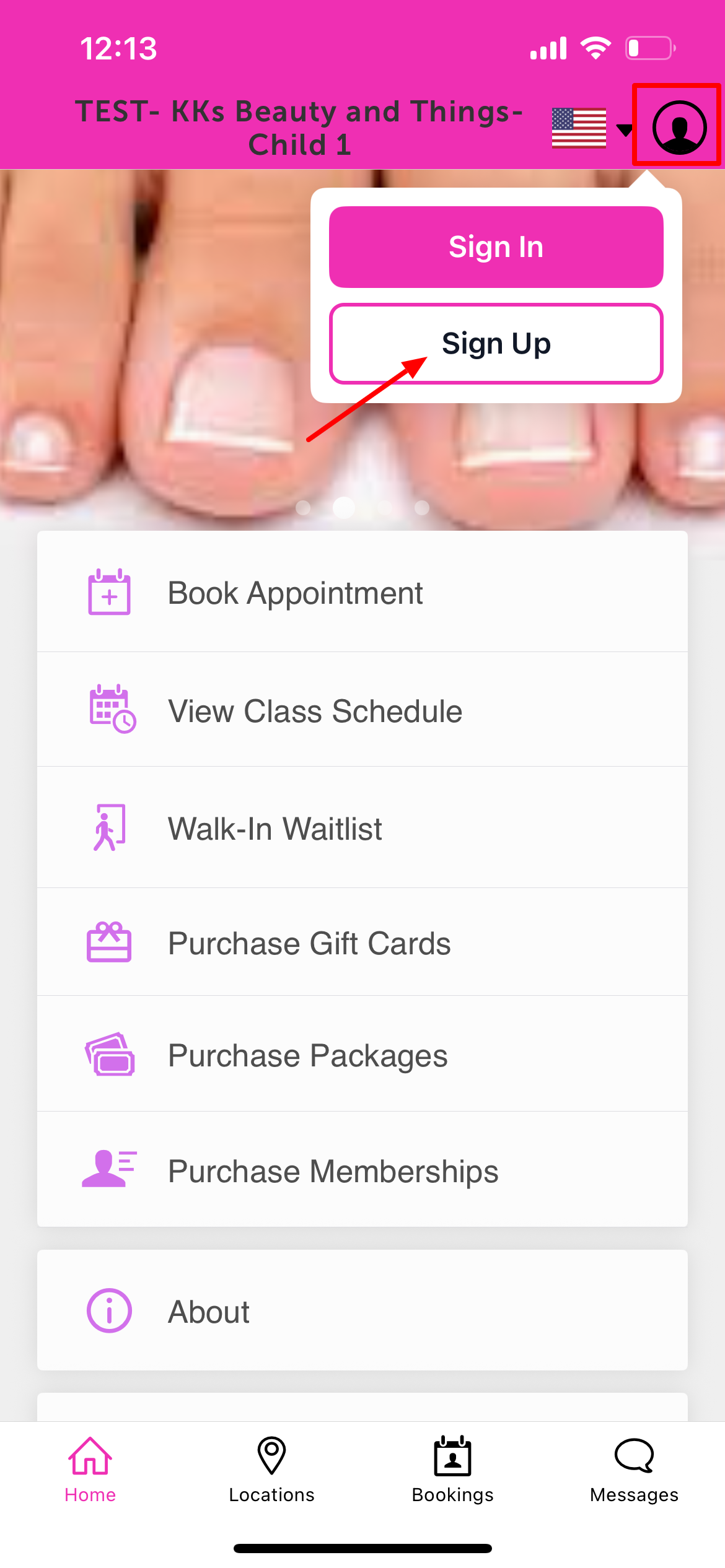The image size is (725, 1568).
Task: Select Walk-In Waitlist
Action: click(x=362, y=828)
